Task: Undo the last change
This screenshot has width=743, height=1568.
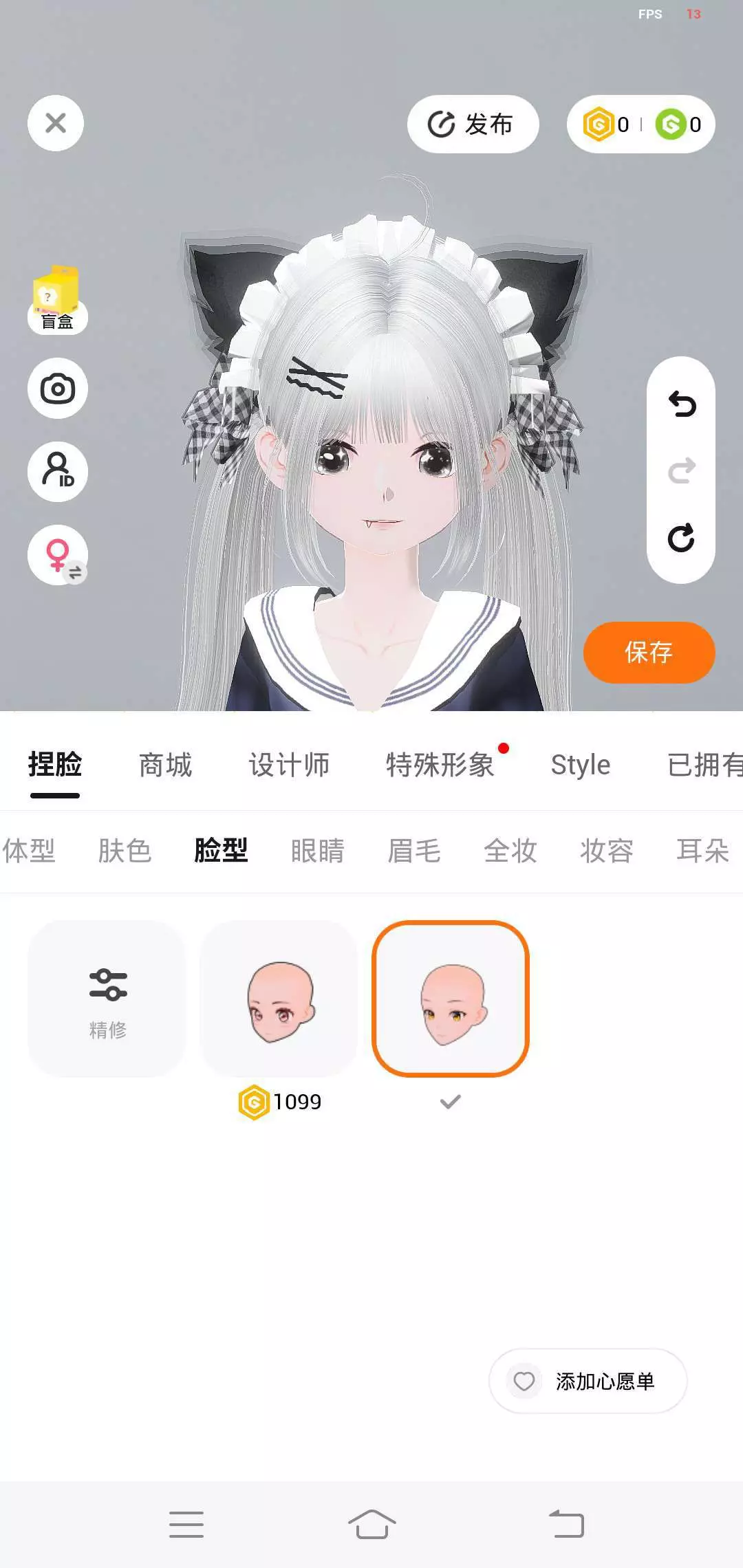Action: coord(682,404)
